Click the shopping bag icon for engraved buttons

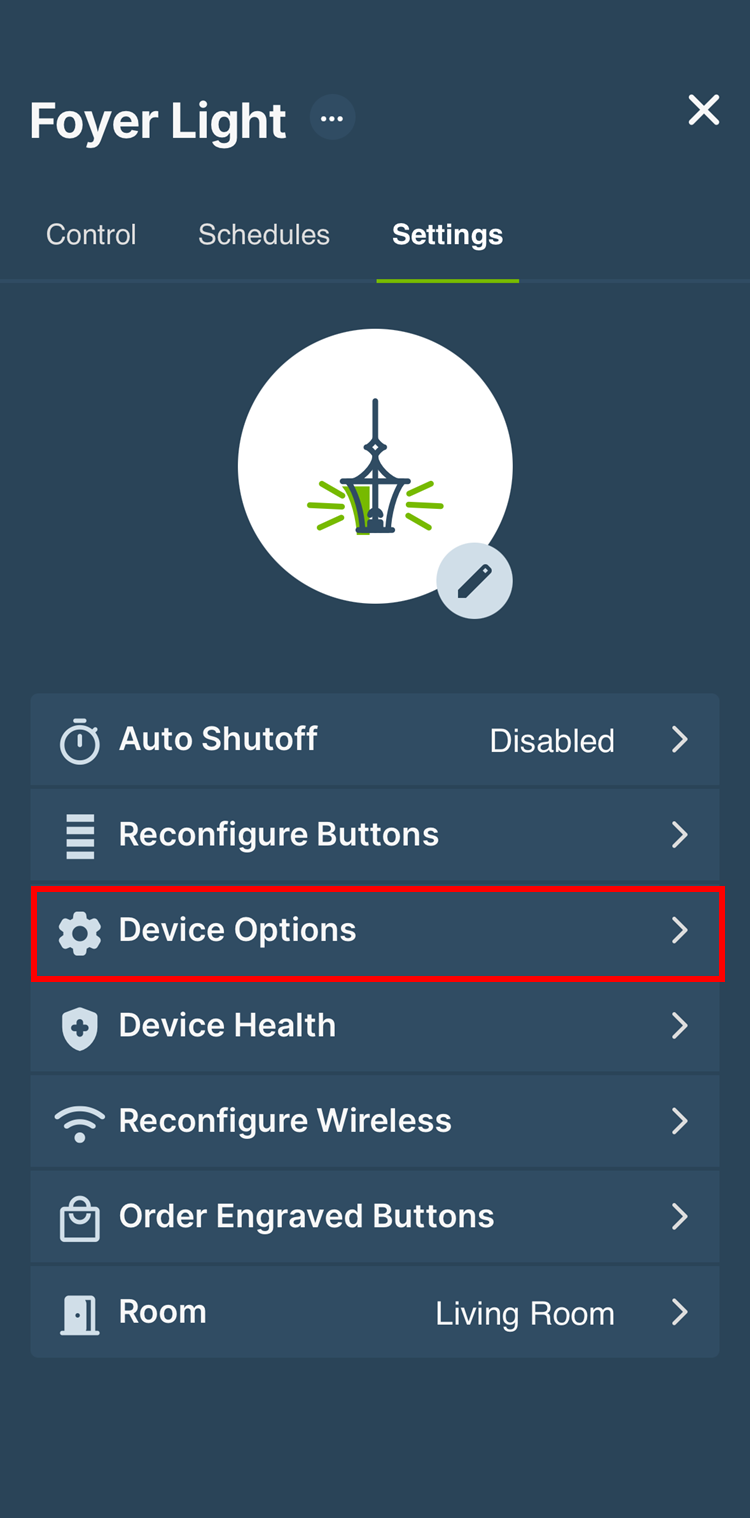point(79,1216)
